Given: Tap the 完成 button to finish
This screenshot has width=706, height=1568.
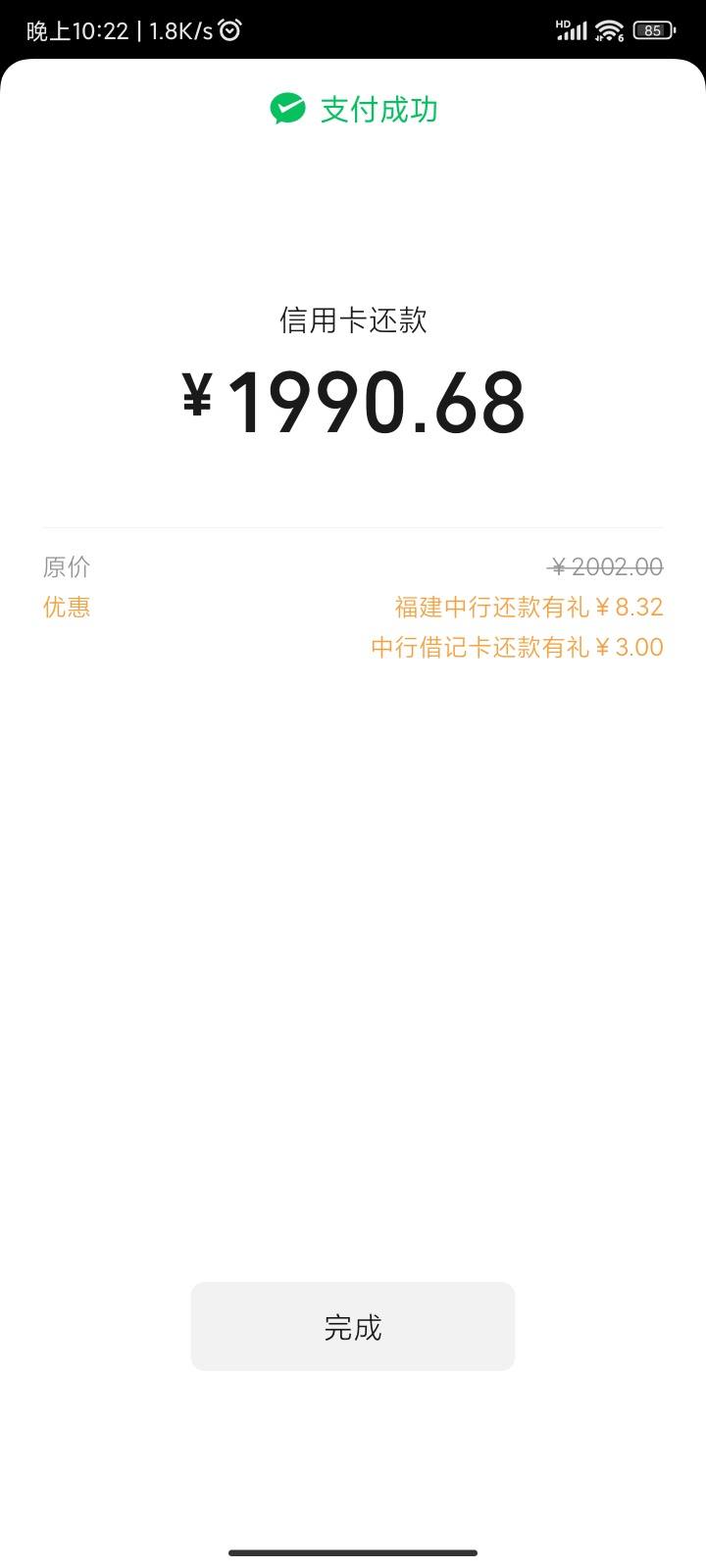Looking at the screenshot, I should tap(353, 1327).
